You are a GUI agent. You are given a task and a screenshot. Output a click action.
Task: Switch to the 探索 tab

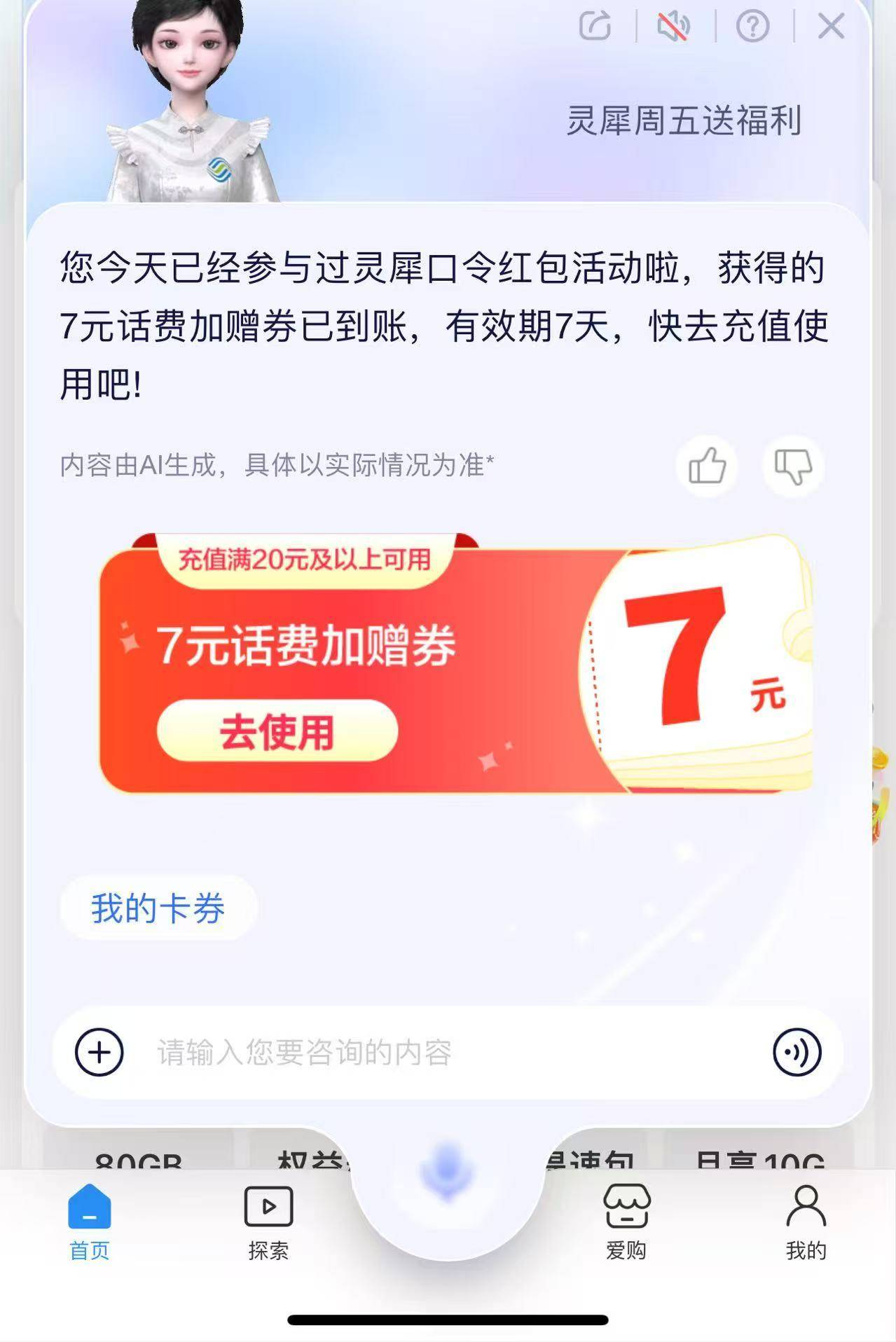tap(268, 1222)
